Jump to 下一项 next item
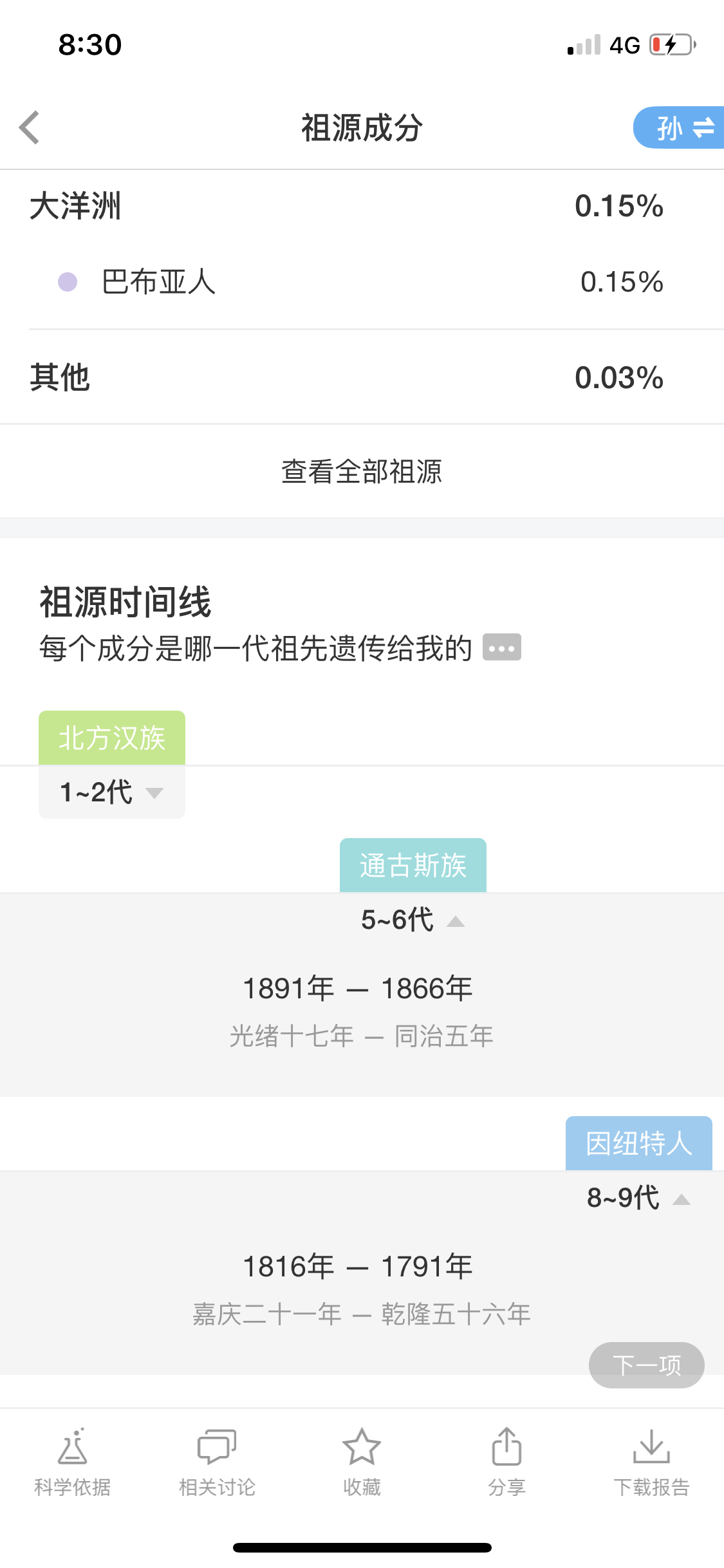Screen dimensions: 724x1568 tap(646, 1365)
